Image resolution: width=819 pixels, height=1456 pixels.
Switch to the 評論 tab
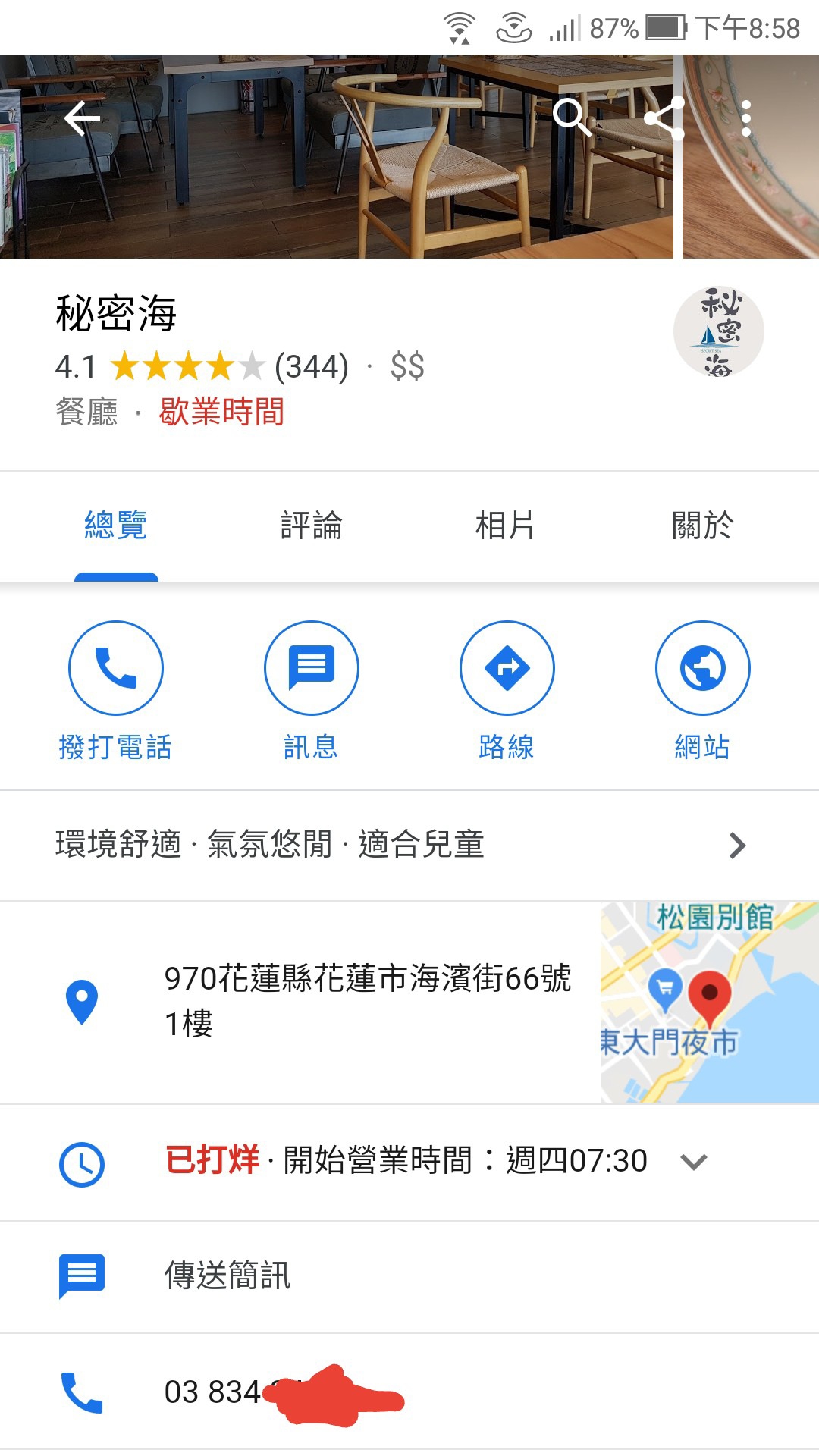[311, 526]
